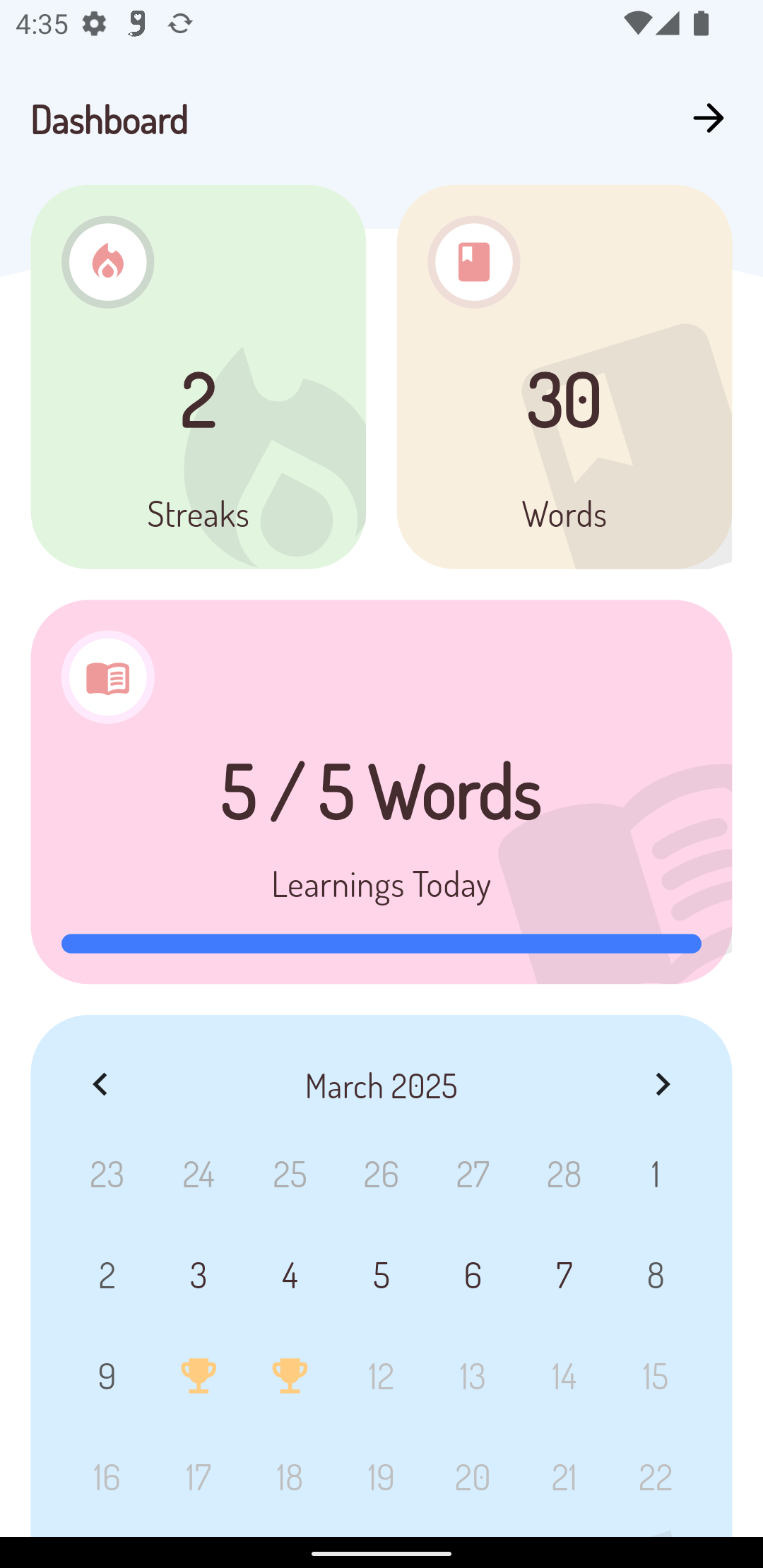This screenshot has height=1568, width=763.
Task: Open the 30 Words card
Action: click(564, 377)
